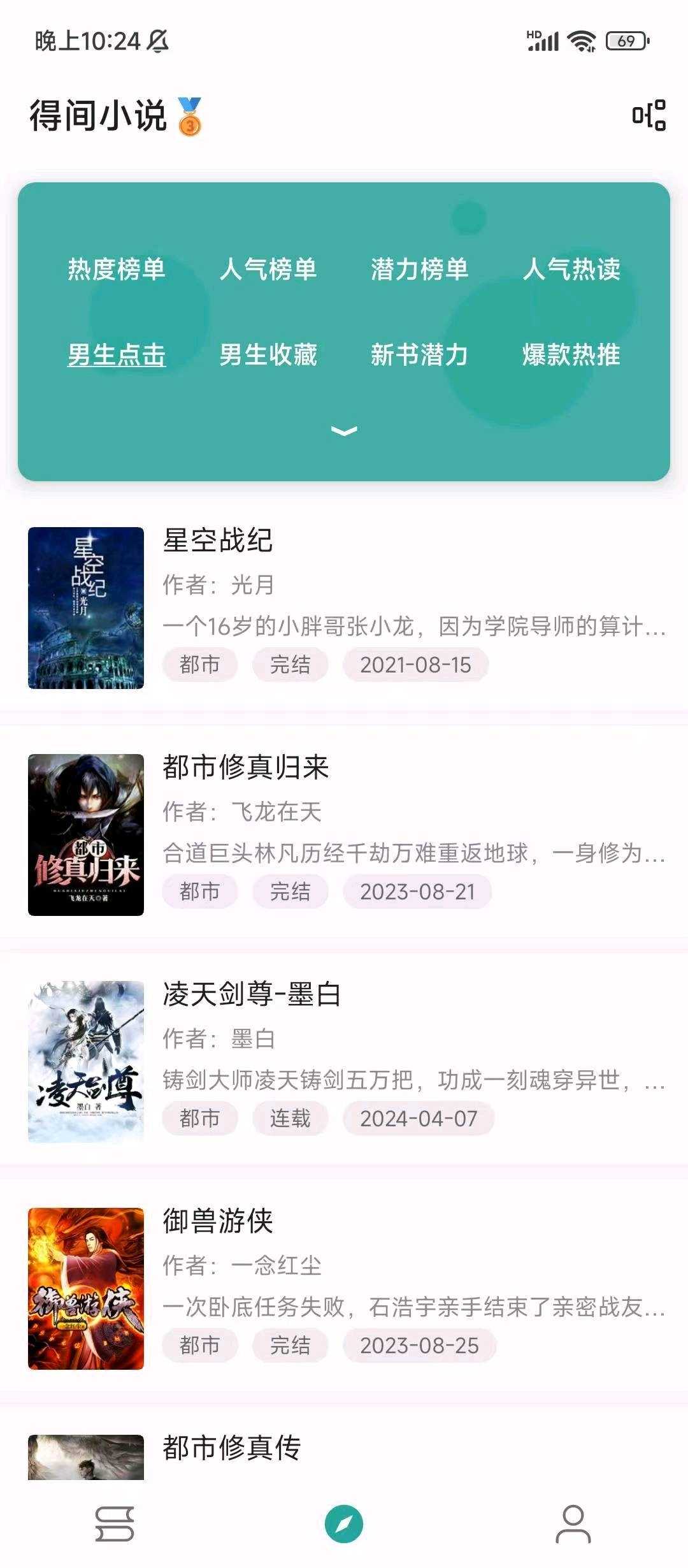Image resolution: width=688 pixels, height=1568 pixels.
Task: Open the novel 都市修真传
Action: click(232, 1448)
